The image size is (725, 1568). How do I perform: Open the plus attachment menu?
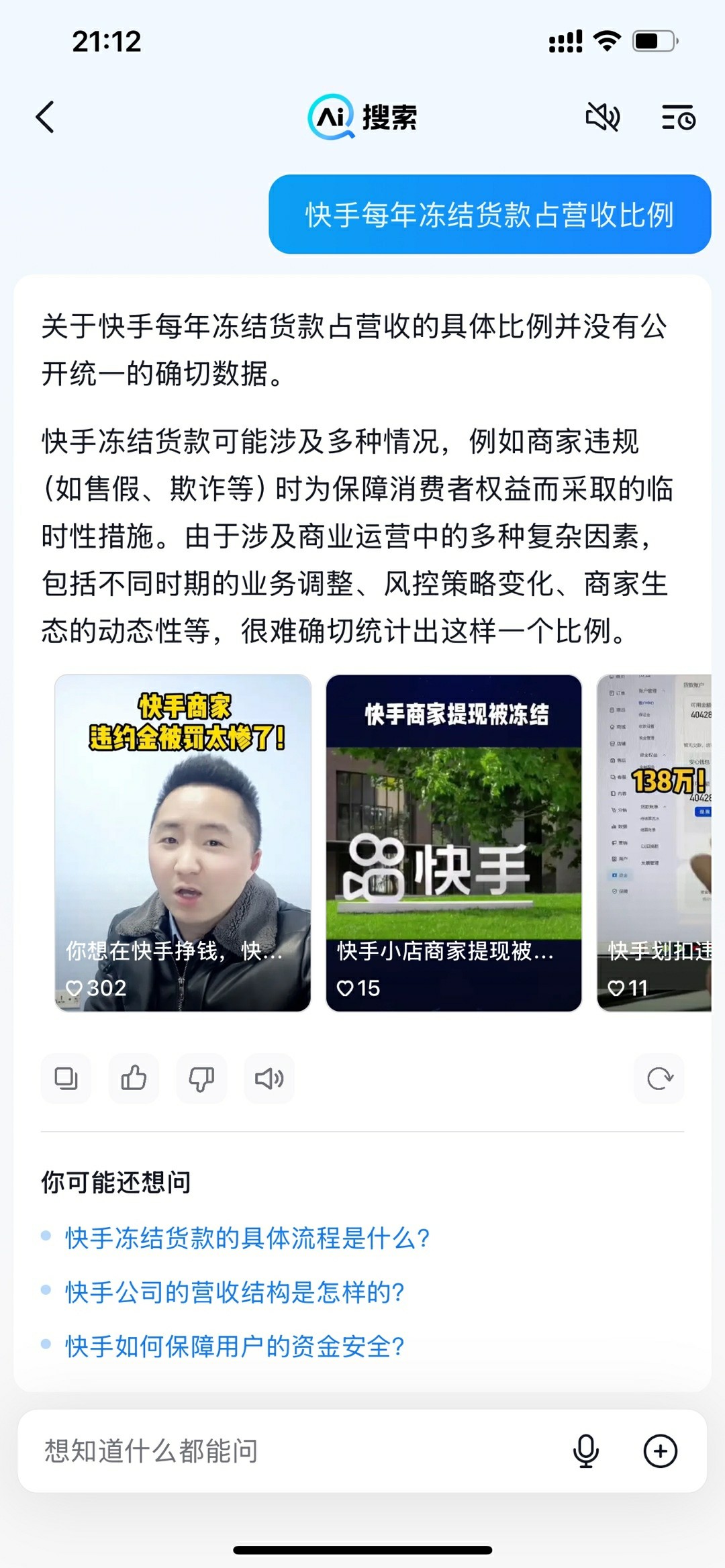tap(660, 1451)
